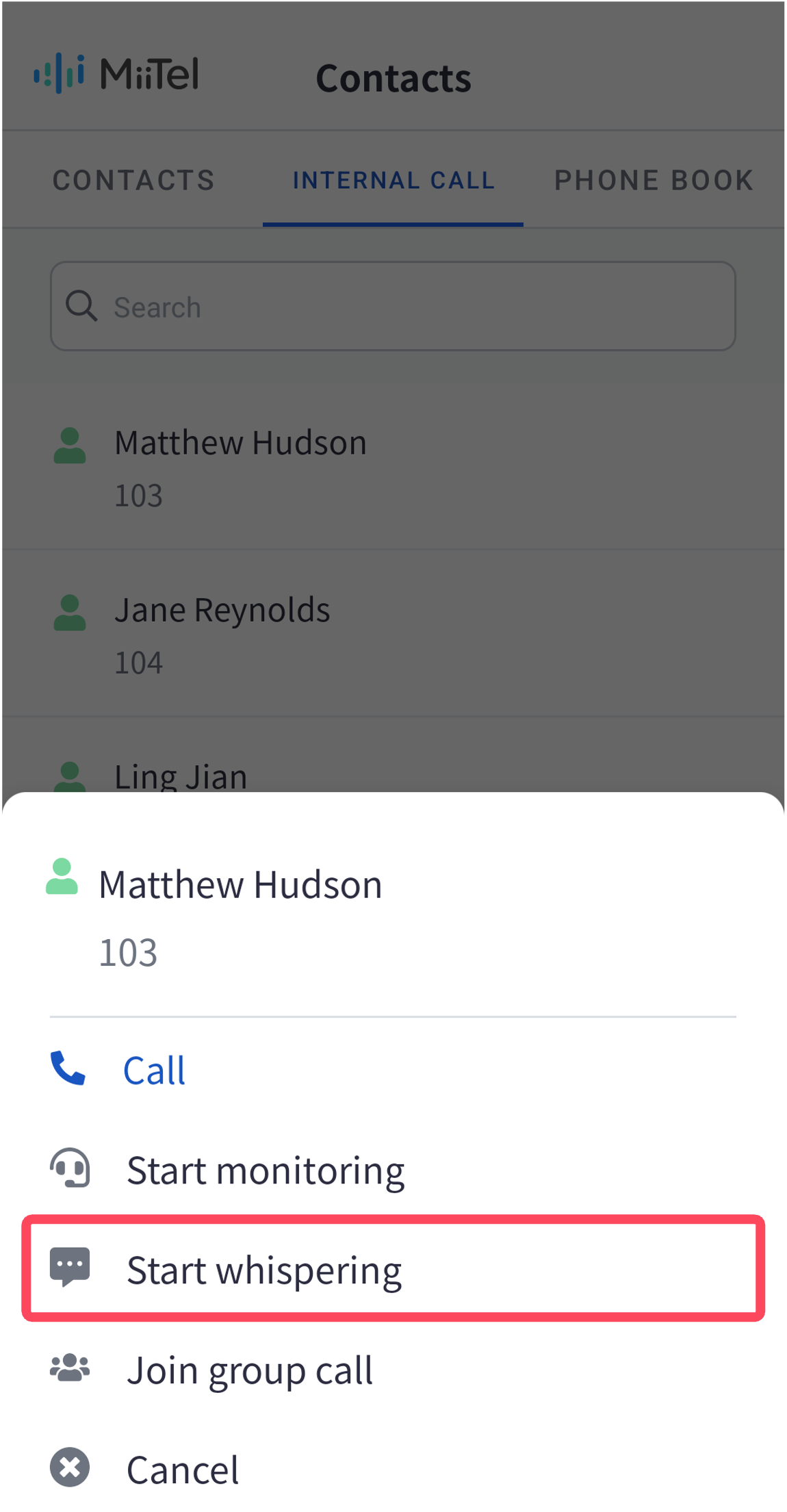Call Matthew Hudson

click(153, 1070)
